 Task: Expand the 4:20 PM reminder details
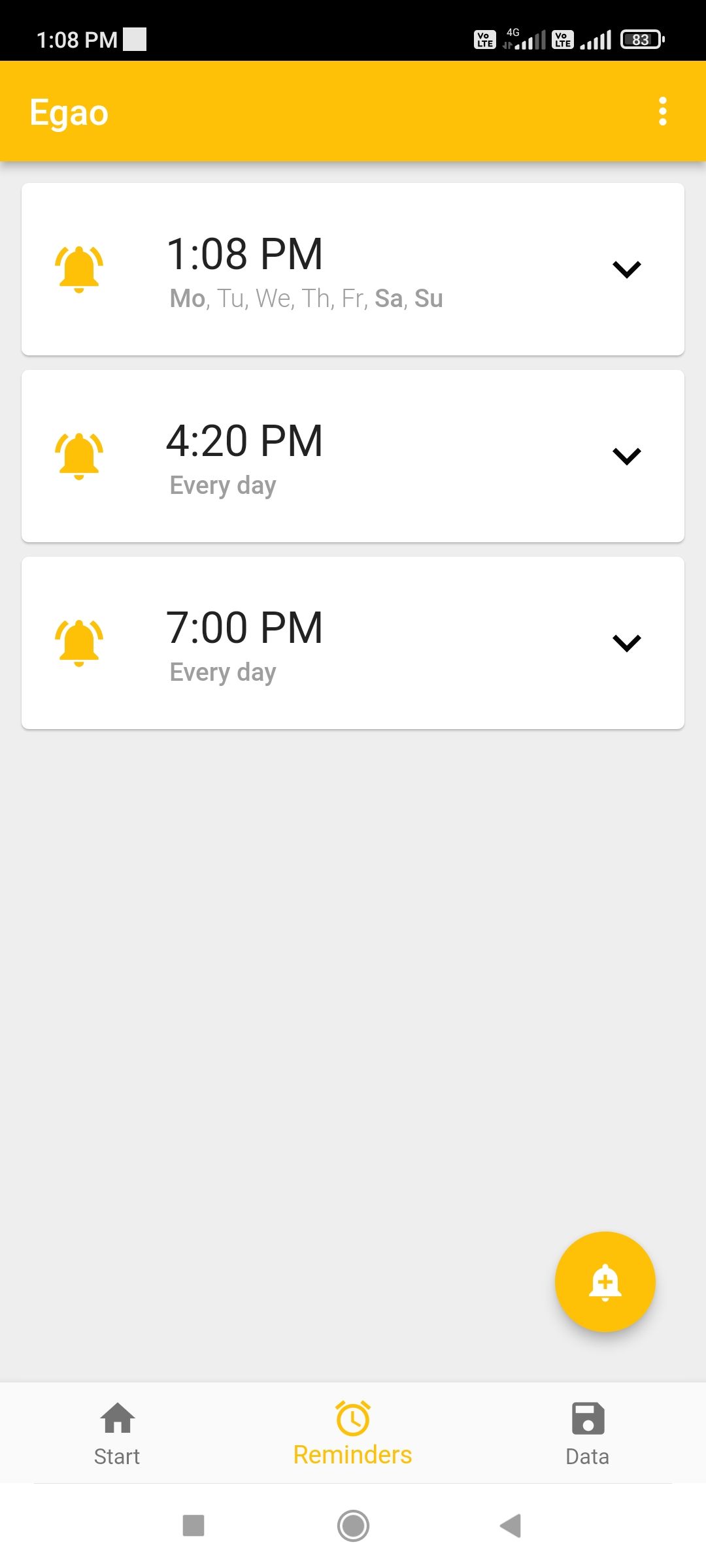pos(626,456)
